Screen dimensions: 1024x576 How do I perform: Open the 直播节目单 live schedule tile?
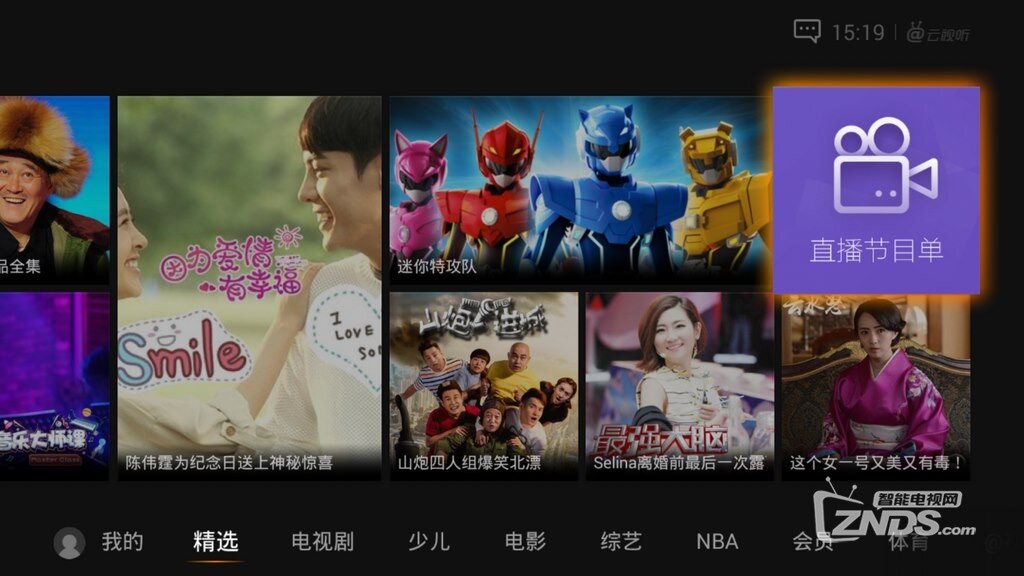(x=876, y=190)
